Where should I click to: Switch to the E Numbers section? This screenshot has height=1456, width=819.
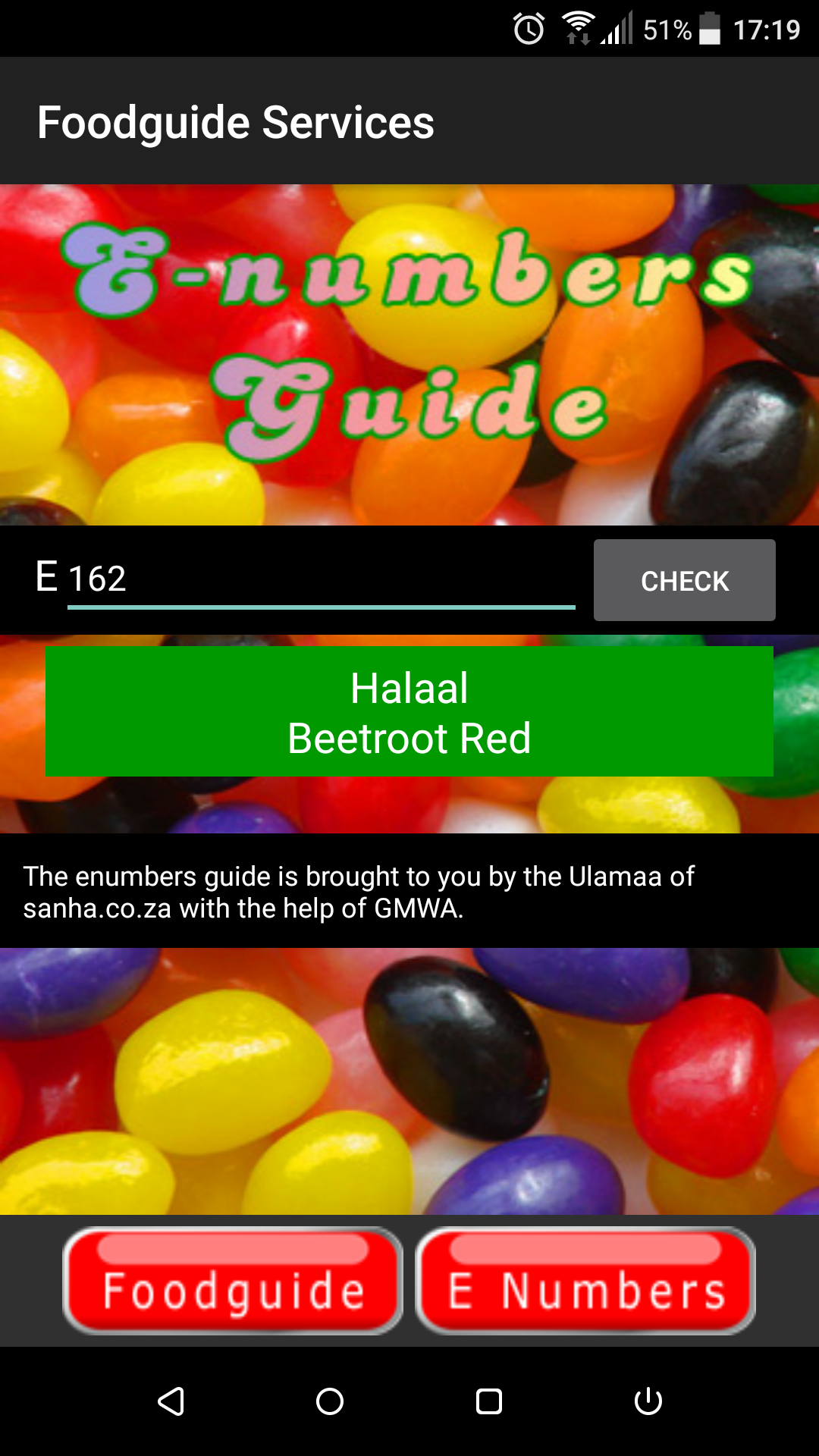pos(585,1282)
